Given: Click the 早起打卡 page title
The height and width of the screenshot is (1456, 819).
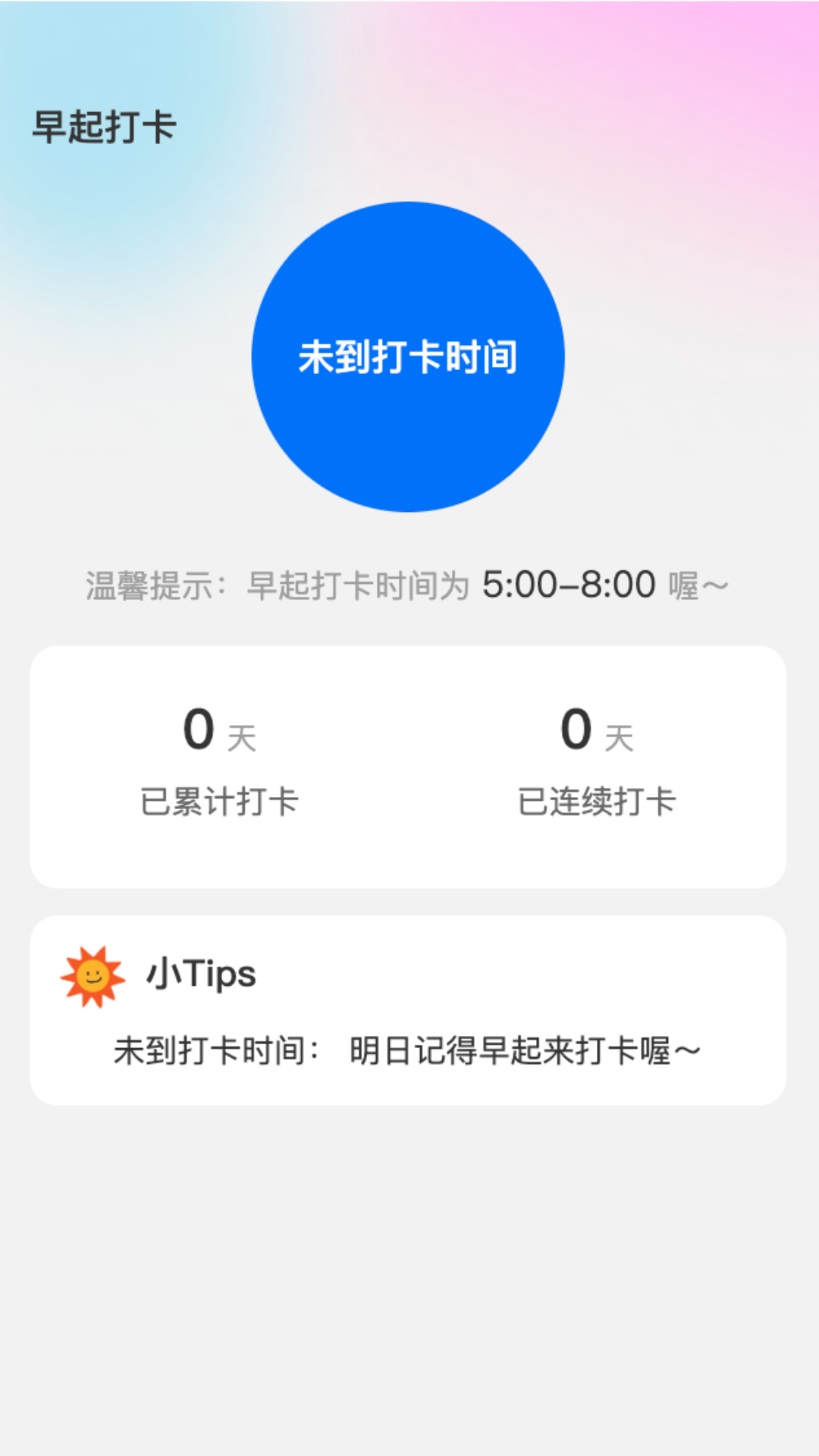Looking at the screenshot, I should tap(104, 127).
